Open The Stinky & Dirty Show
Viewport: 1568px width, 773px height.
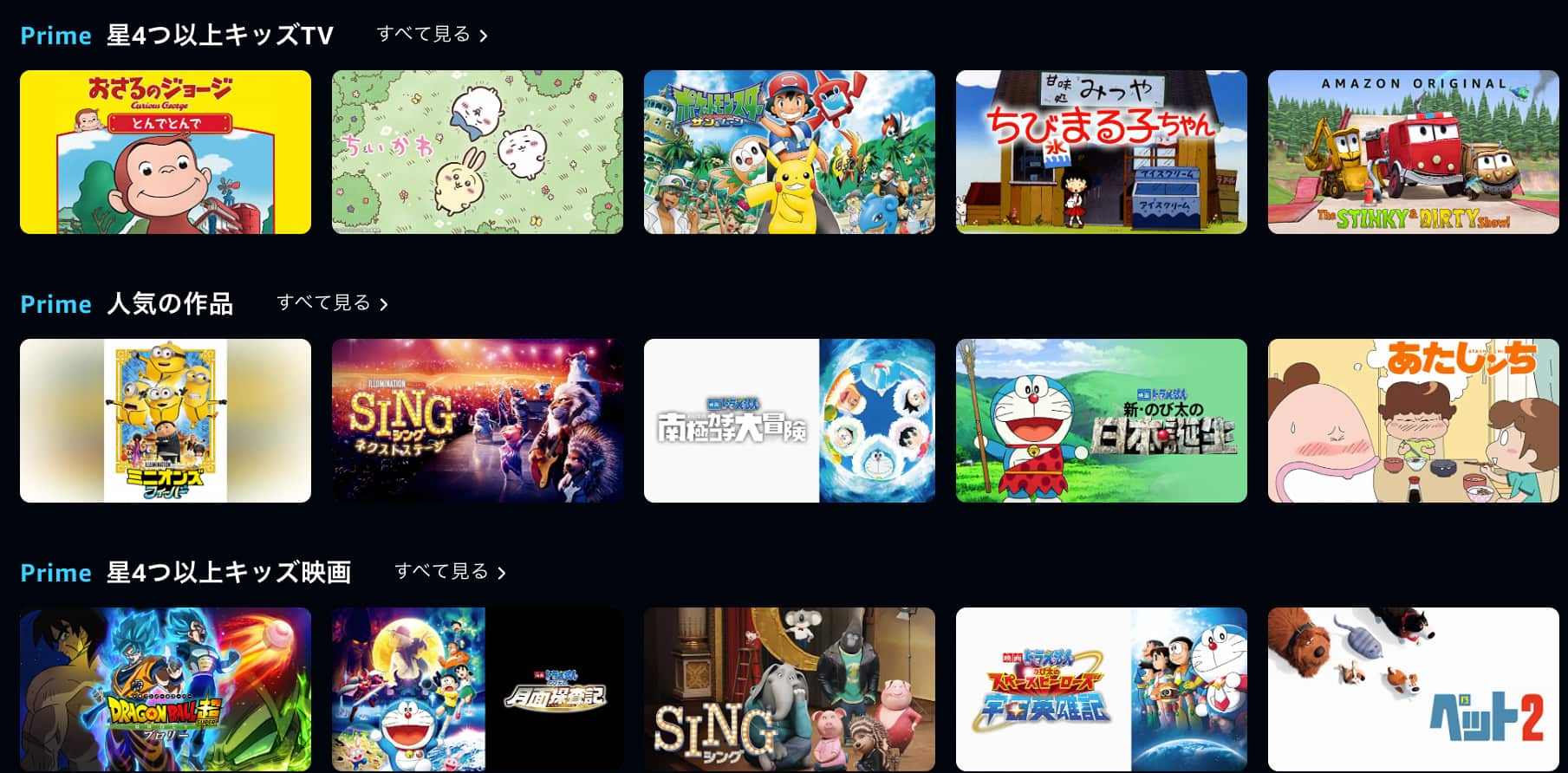tap(1413, 152)
